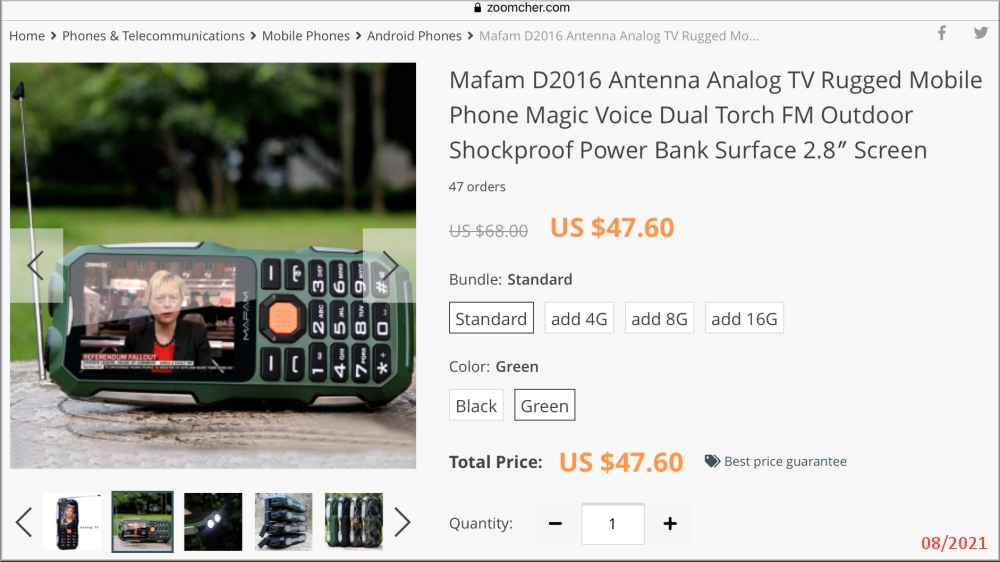Choose the add 8G bundle

click(659, 318)
